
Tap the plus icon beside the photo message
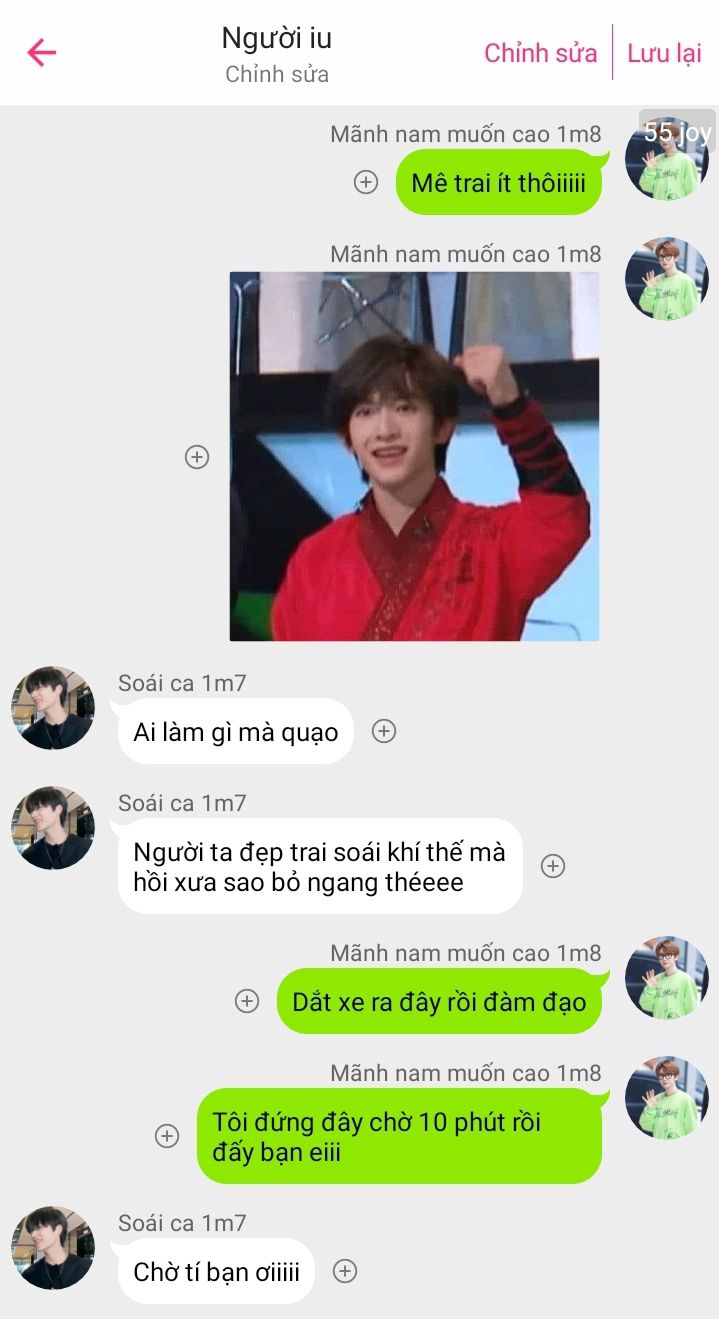click(197, 457)
